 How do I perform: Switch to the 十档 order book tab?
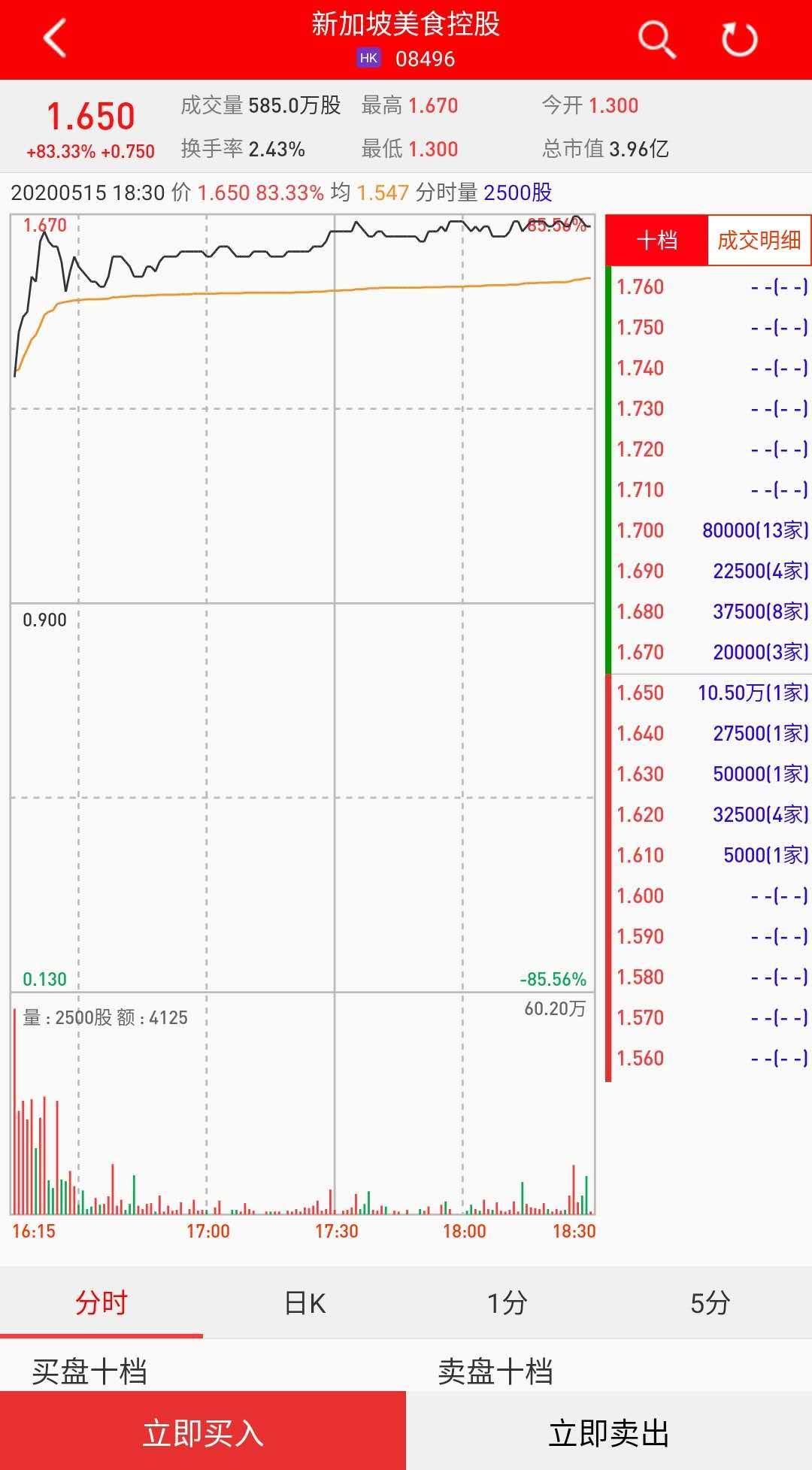click(657, 241)
